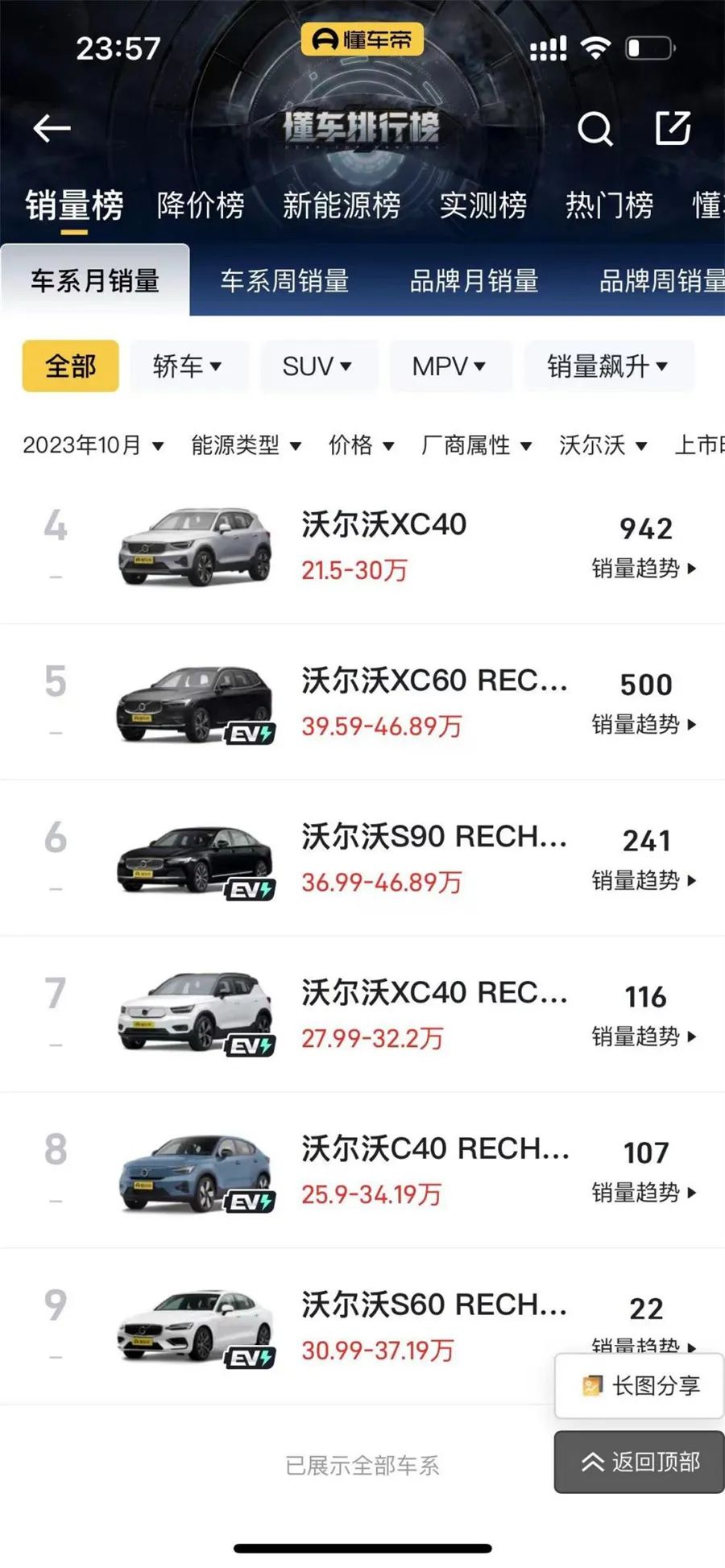Image resolution: width=725 pixels, height=1568 pixels.
Task: Open the 实测榜 tab
Action: (x=483, y=205)
